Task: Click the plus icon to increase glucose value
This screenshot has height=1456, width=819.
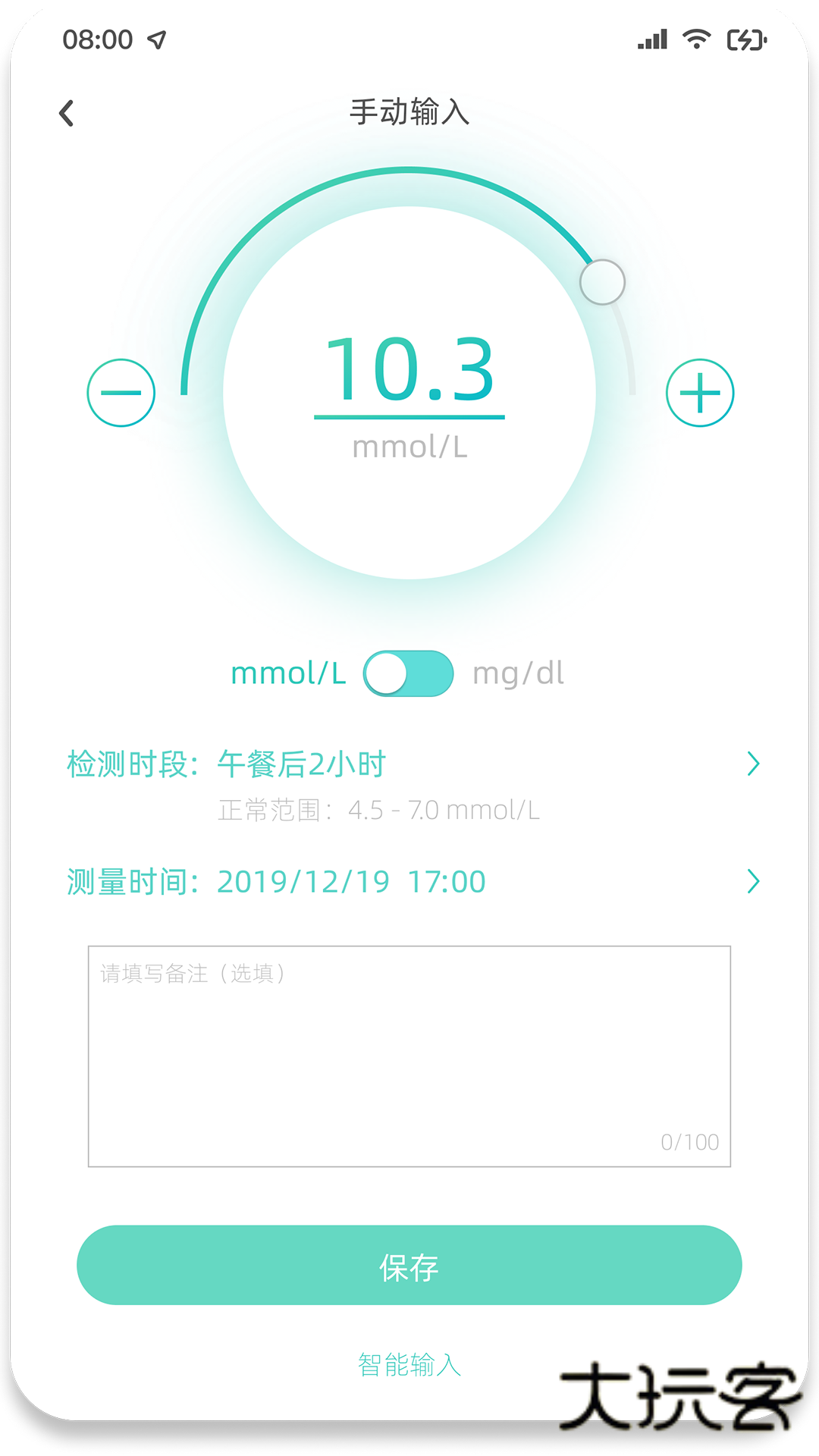Action: 698,392
